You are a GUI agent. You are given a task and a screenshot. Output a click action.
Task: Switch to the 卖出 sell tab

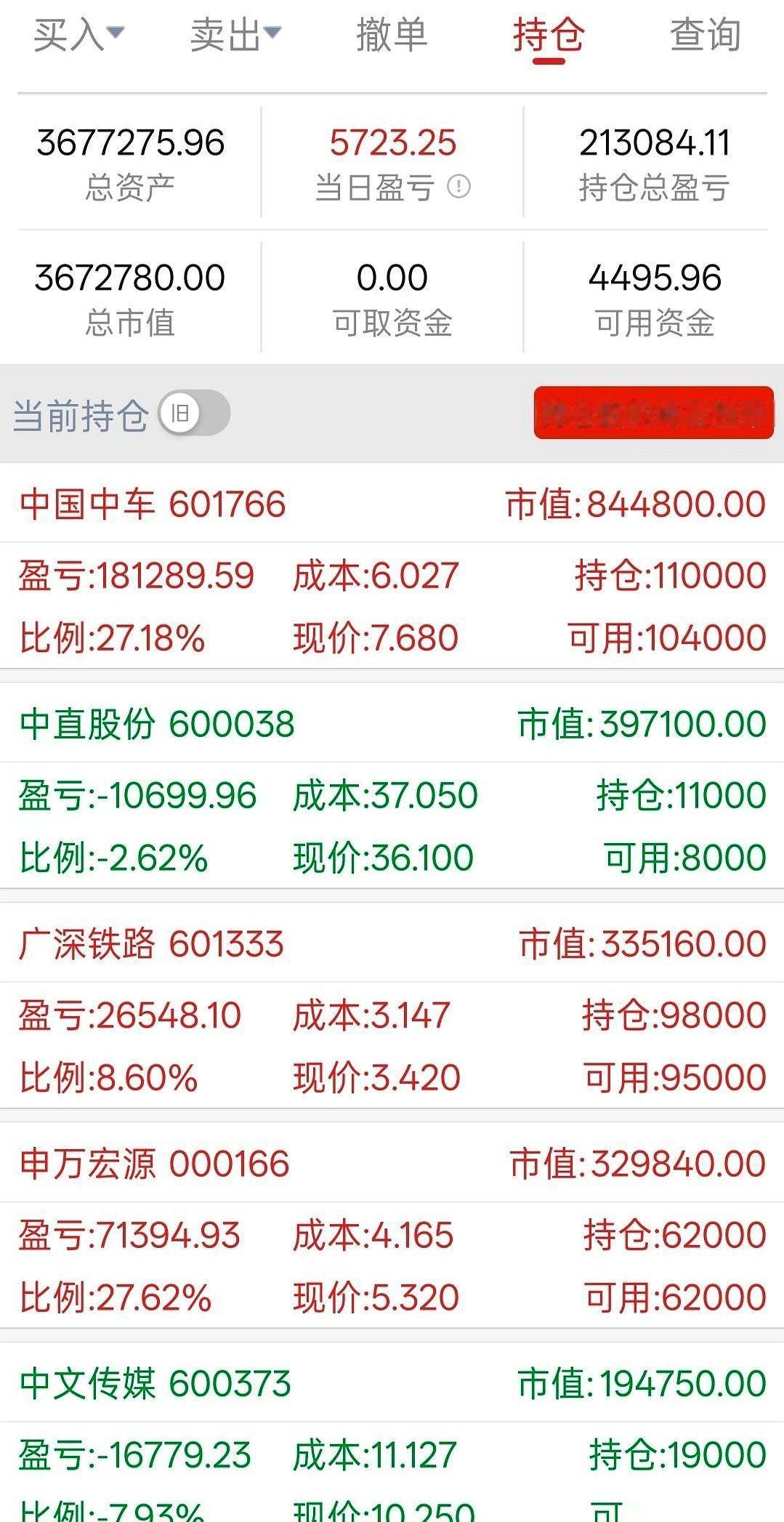(235, 35)
